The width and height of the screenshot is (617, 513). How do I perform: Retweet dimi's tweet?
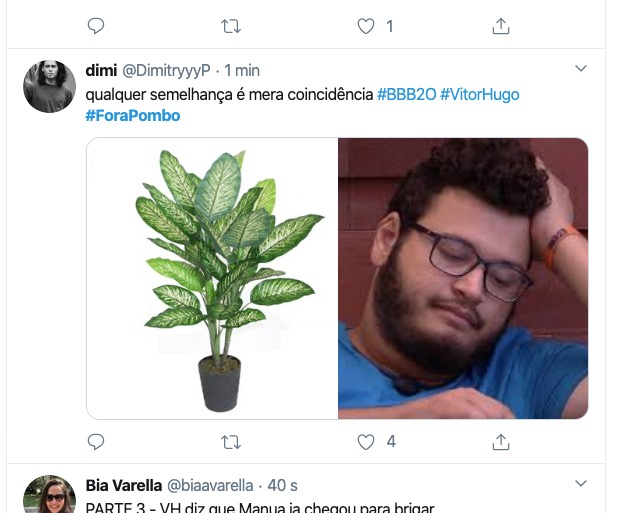click(231, 441)
